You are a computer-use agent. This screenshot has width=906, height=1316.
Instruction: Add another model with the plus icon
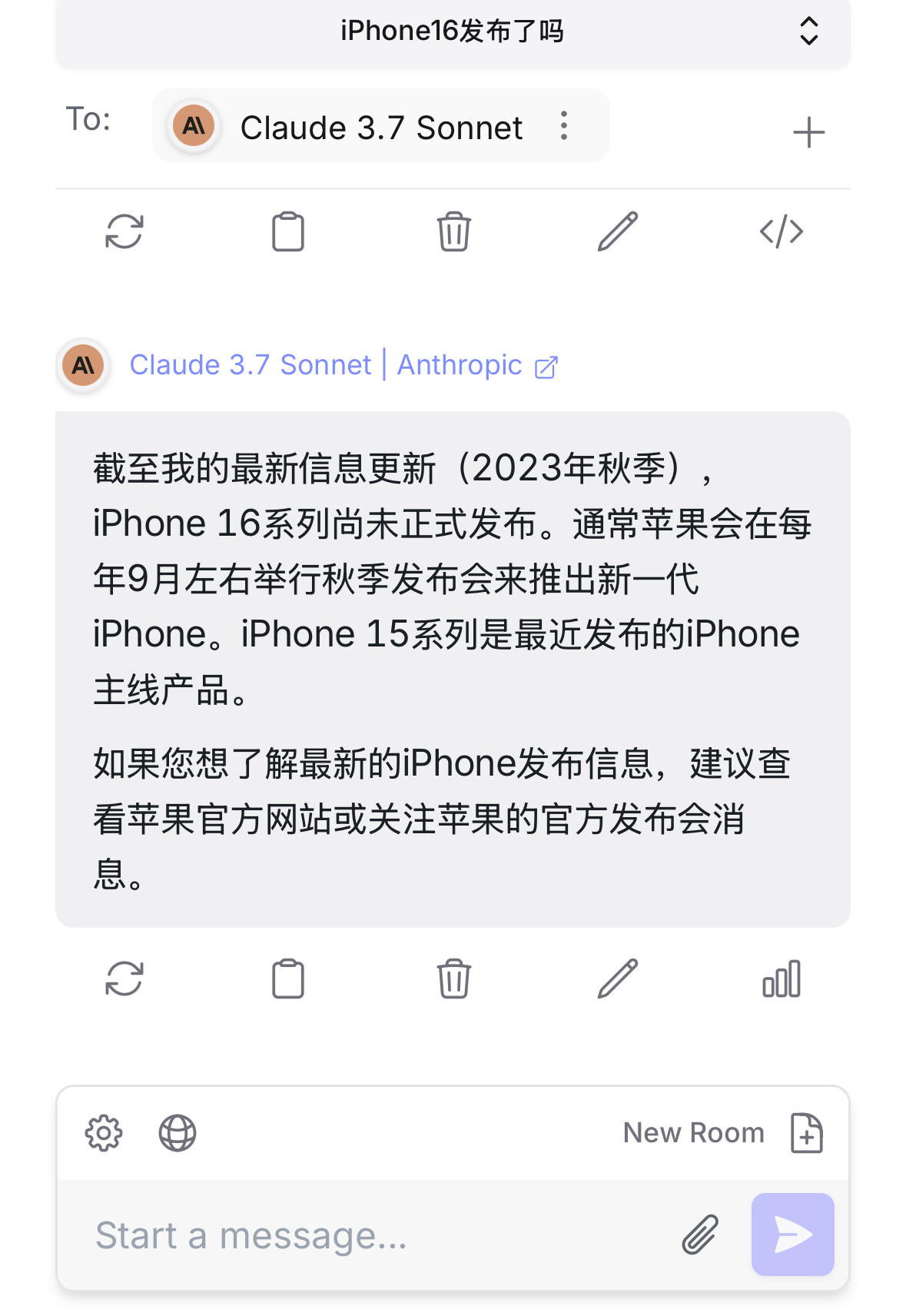click(808, 132)
